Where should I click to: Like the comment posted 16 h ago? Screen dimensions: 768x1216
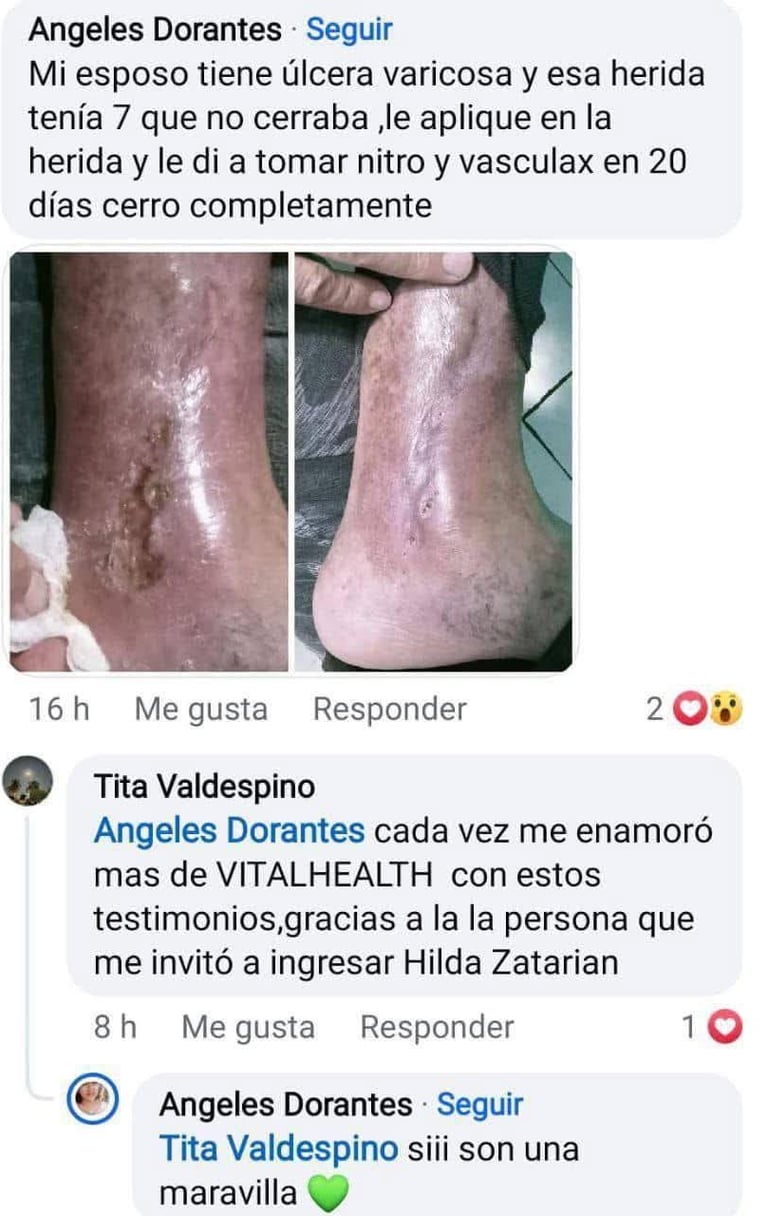click(x=201, y=709)
